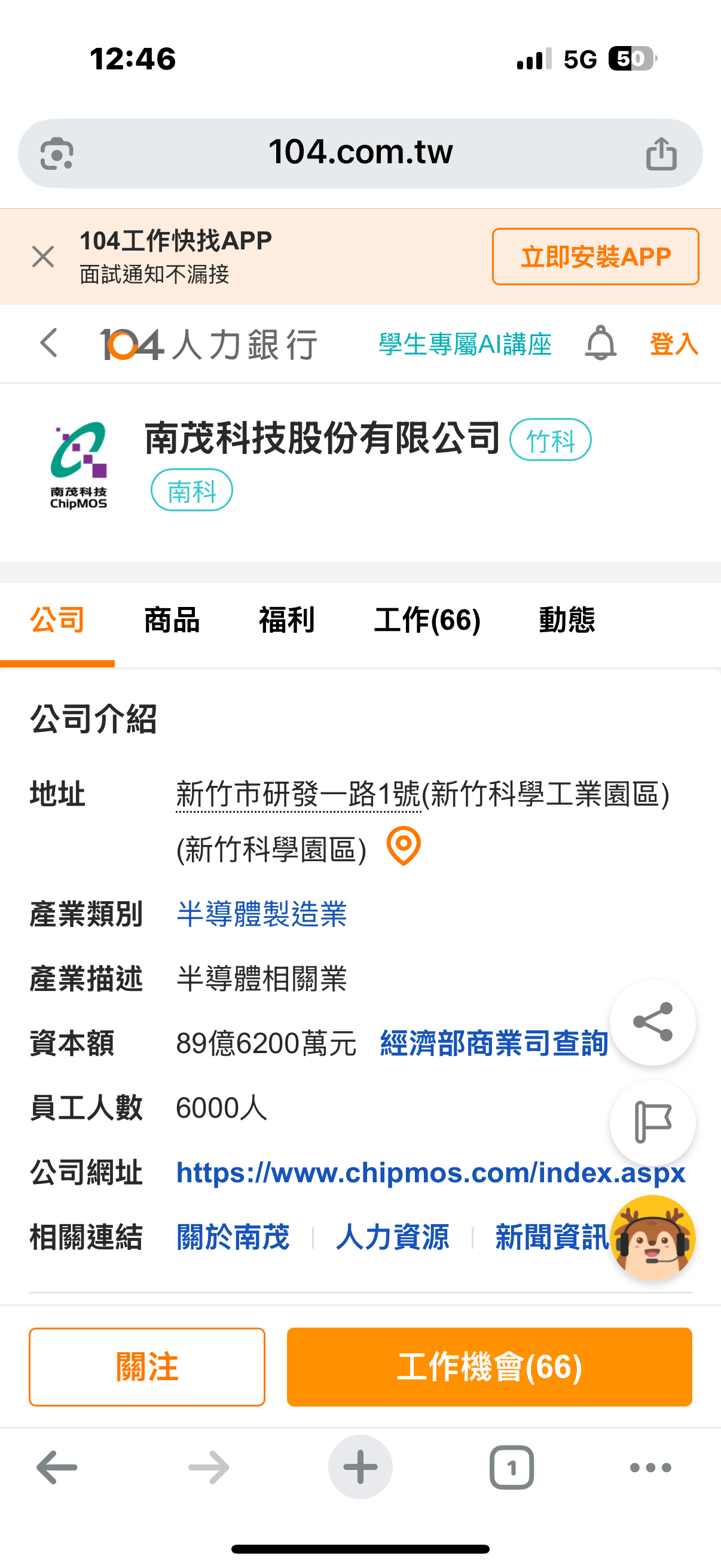The width and height of the screenshot is (721, 1568).
Task: Visit the chipmos.com company website link
Action: tap(430, 1172)
